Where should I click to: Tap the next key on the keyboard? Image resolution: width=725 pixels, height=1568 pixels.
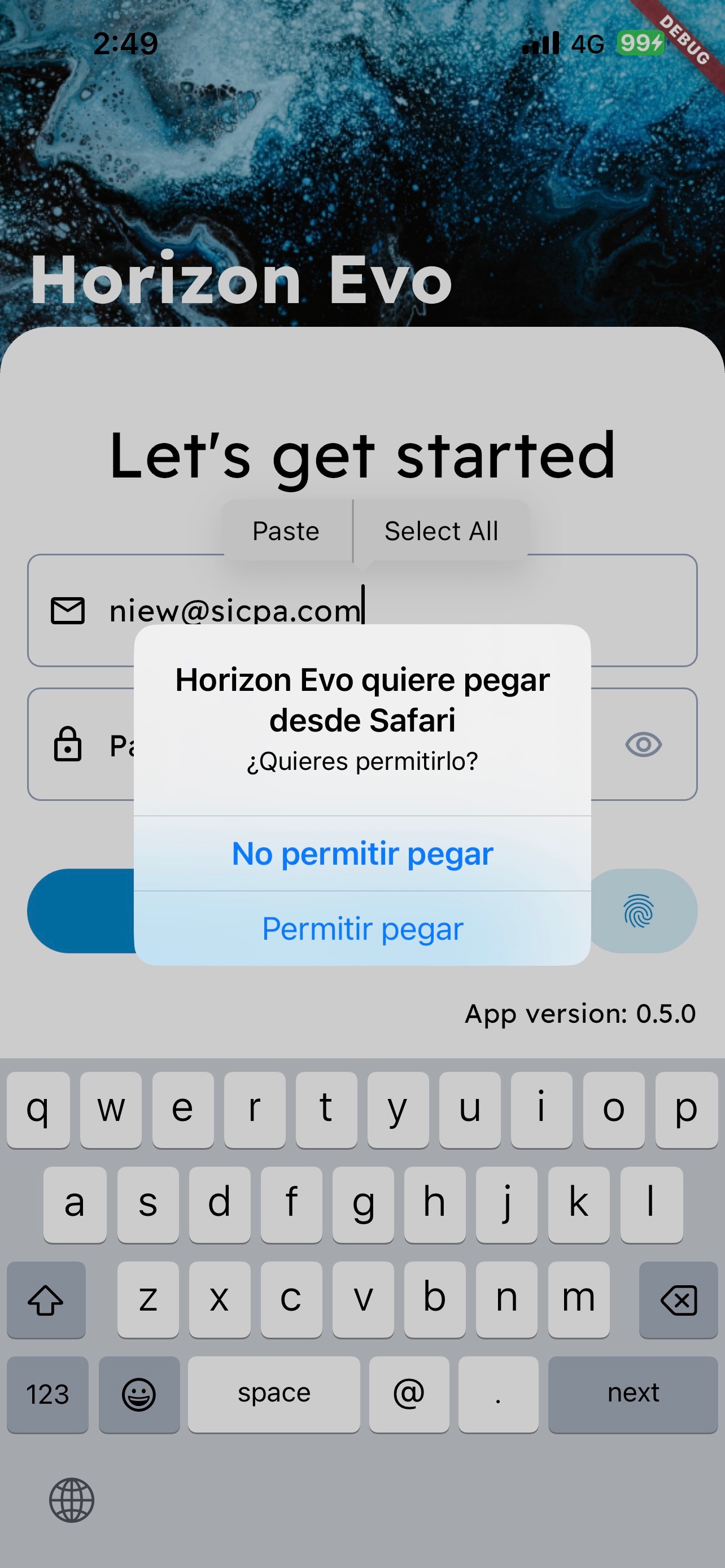(632, 1393)
